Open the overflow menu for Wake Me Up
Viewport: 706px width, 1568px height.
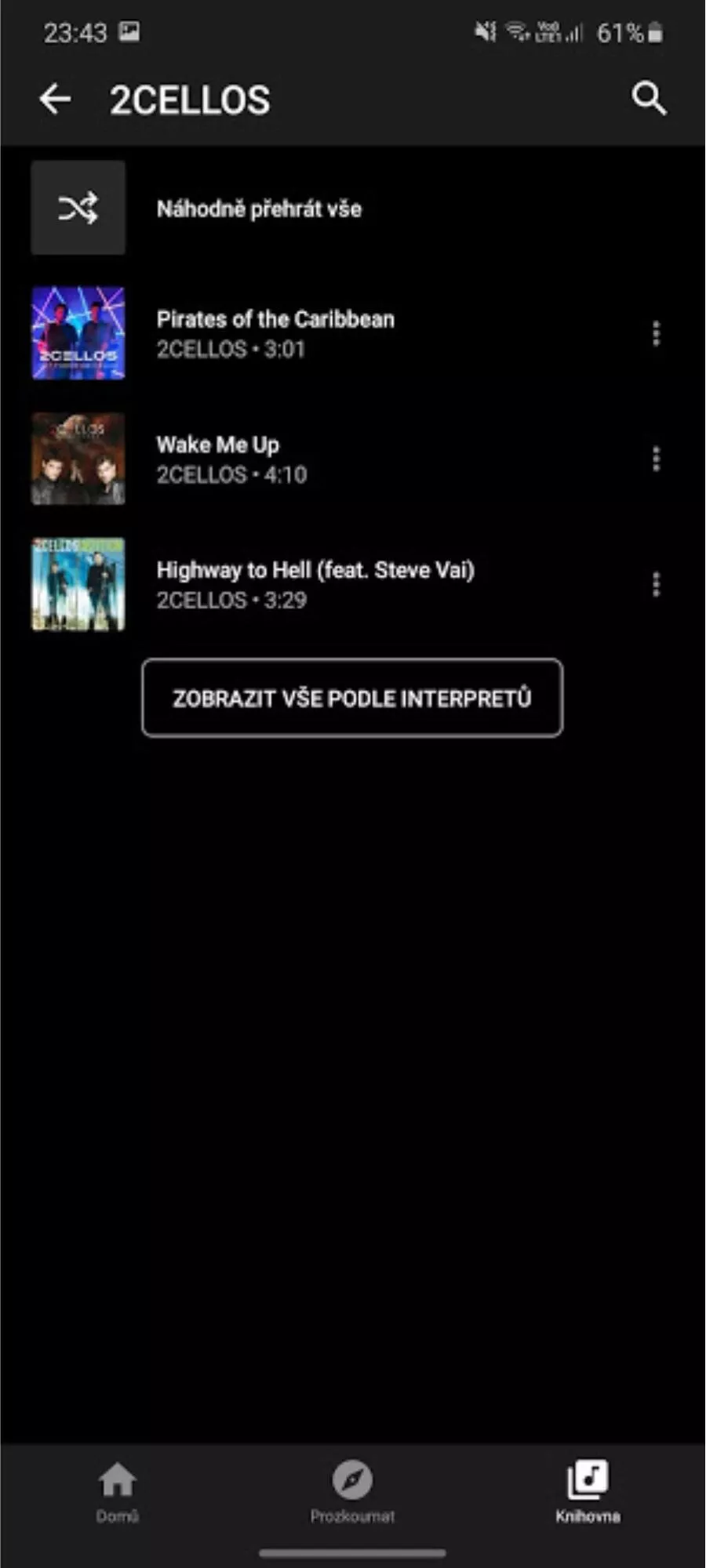click(656, 459)
